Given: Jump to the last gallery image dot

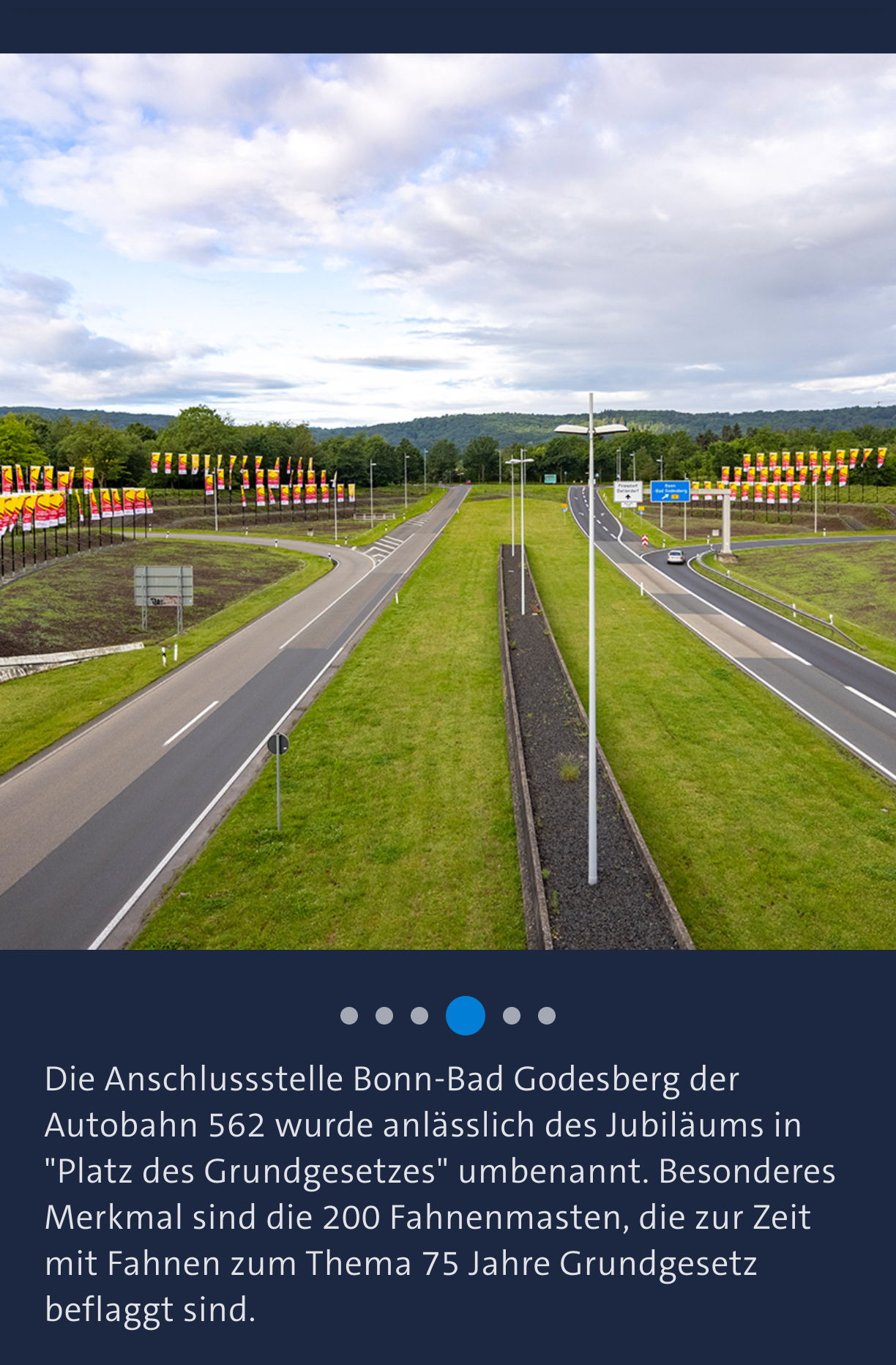Looking at the screenshot, I should point(547,1016).
